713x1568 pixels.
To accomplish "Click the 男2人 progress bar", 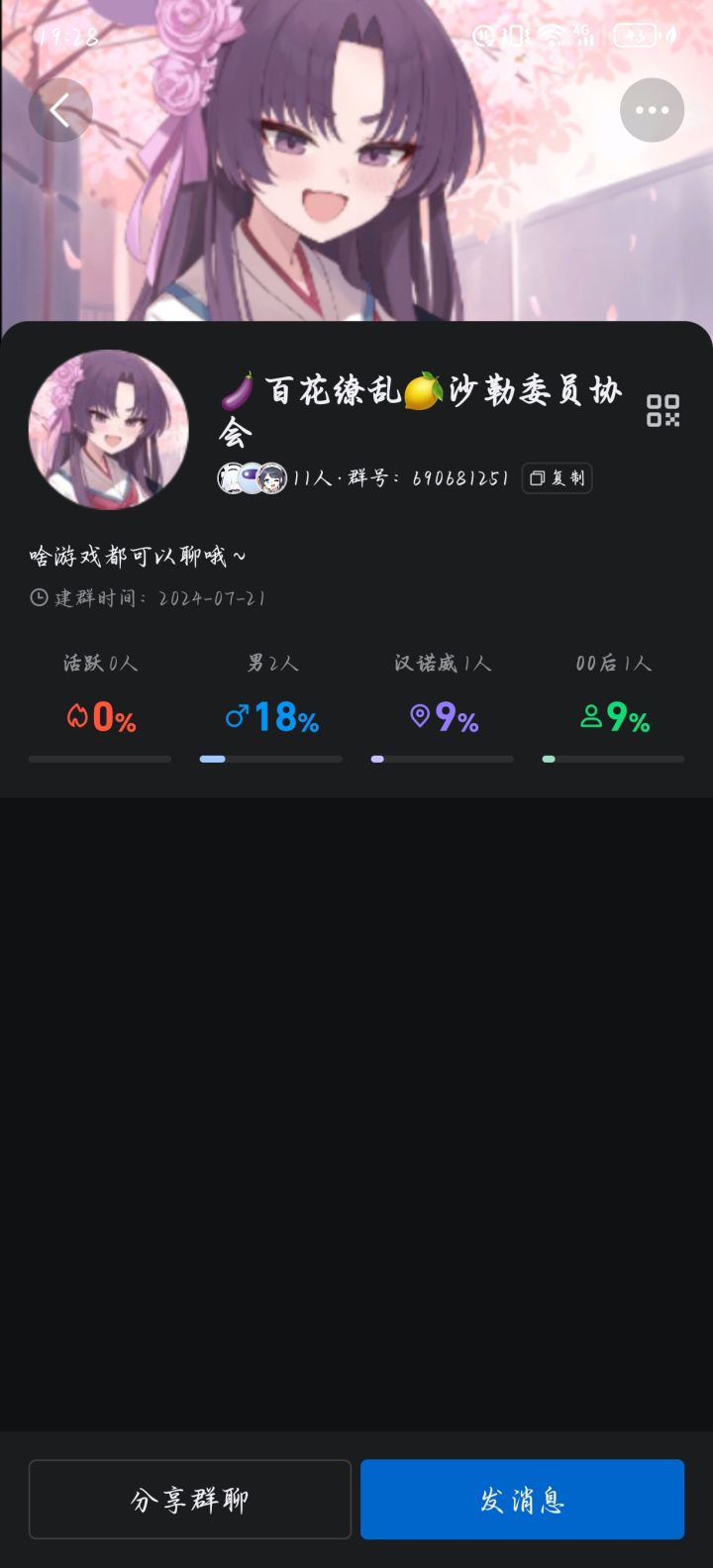I will point(270,758).
